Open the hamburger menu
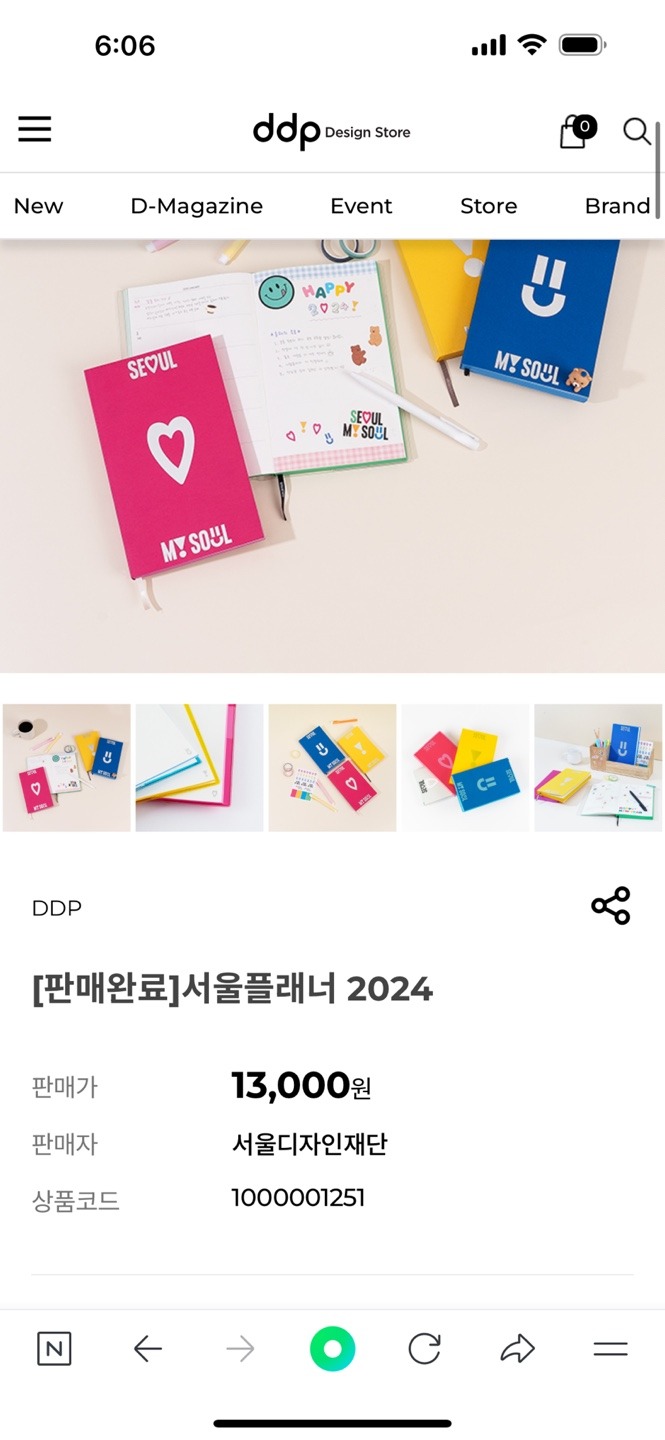 [x=35, y=130]
